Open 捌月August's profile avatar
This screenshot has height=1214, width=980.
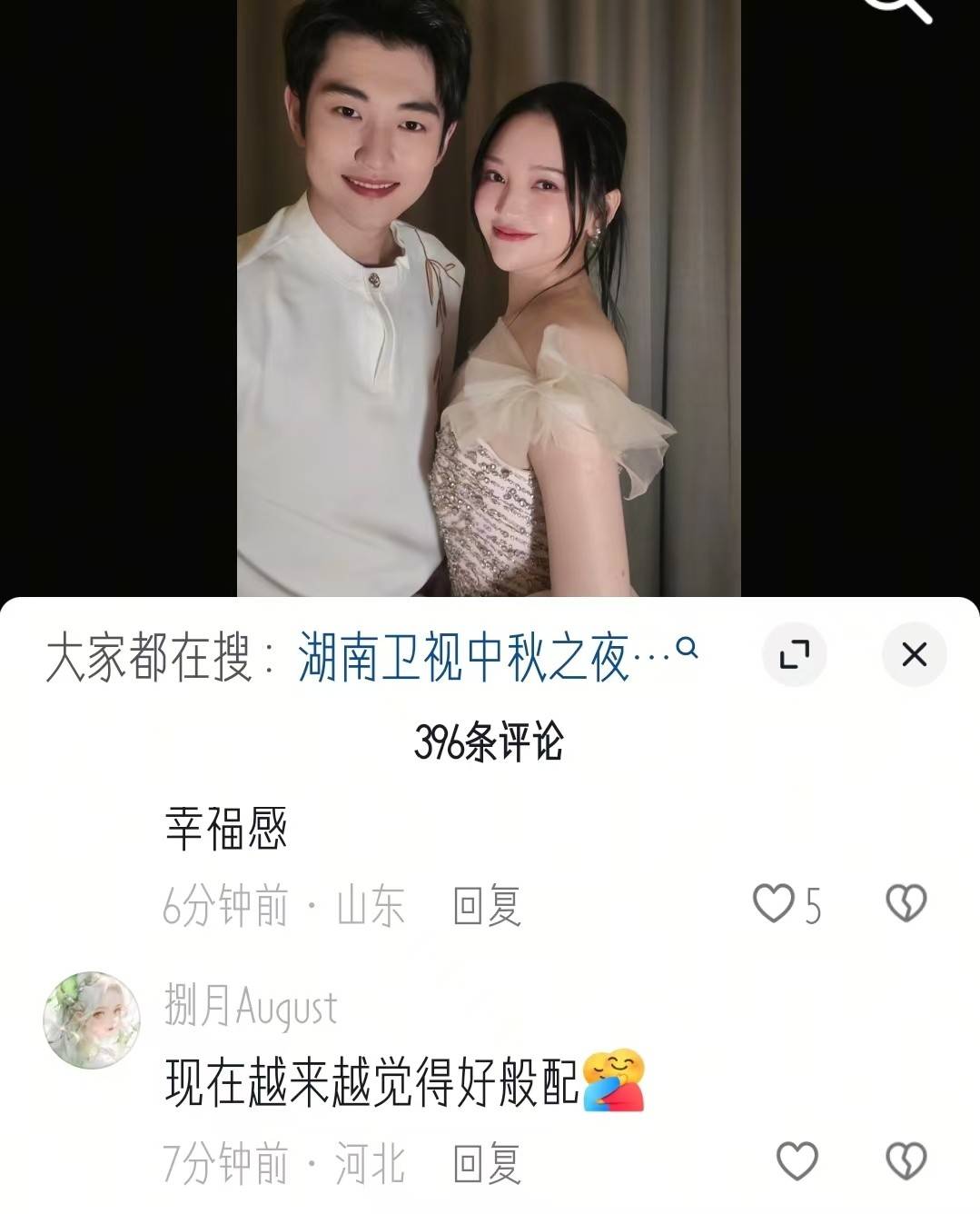coord(92,1019)
